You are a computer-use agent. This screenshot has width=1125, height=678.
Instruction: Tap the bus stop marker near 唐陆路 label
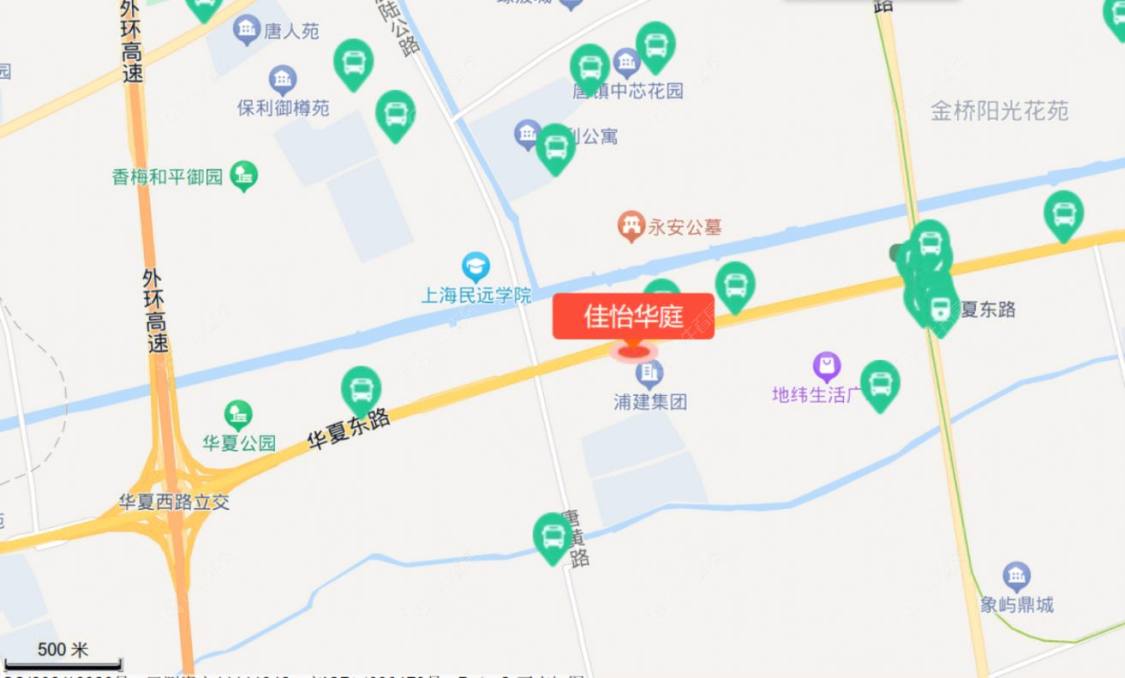[553, 537]
